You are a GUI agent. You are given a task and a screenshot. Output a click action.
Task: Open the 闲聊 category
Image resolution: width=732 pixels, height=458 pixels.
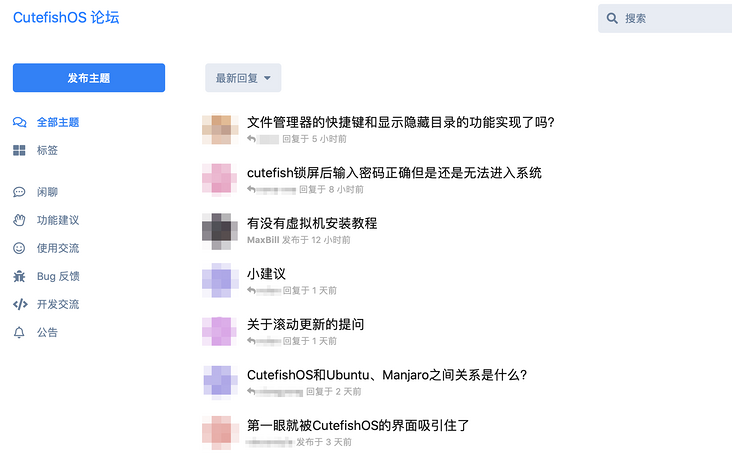[47, 192]
